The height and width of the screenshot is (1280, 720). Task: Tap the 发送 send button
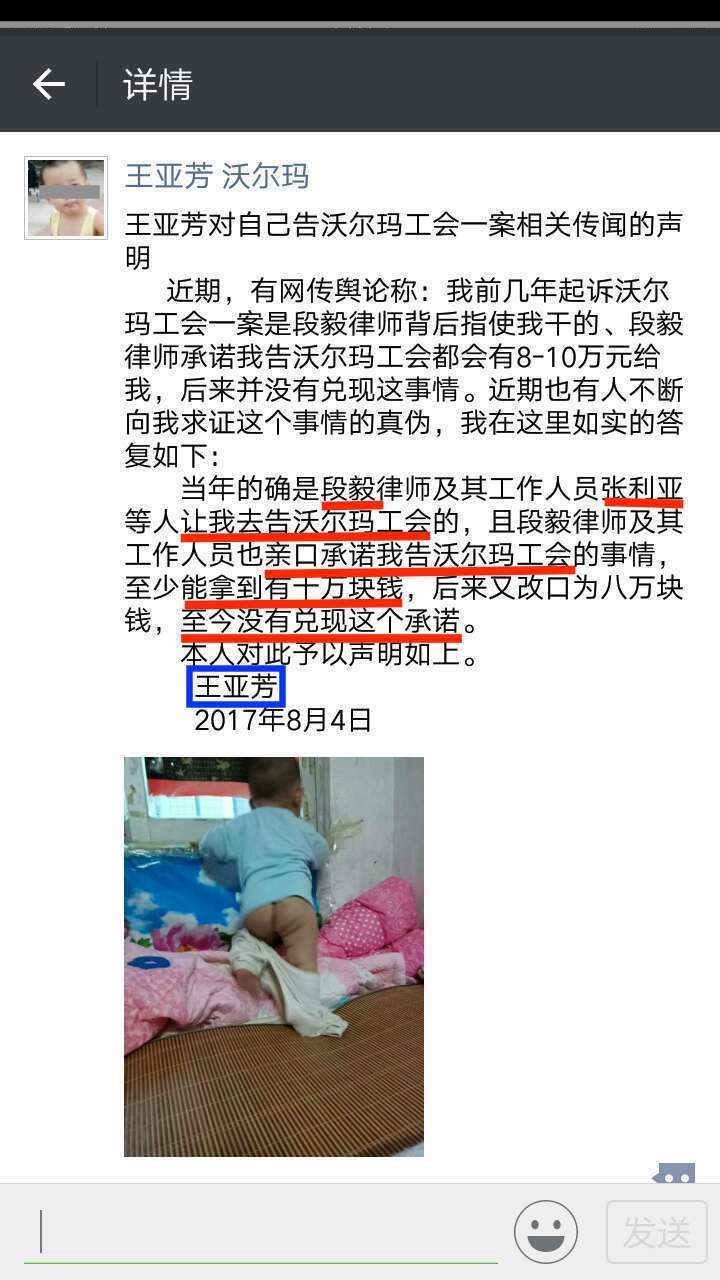[x=657, y=1232]
